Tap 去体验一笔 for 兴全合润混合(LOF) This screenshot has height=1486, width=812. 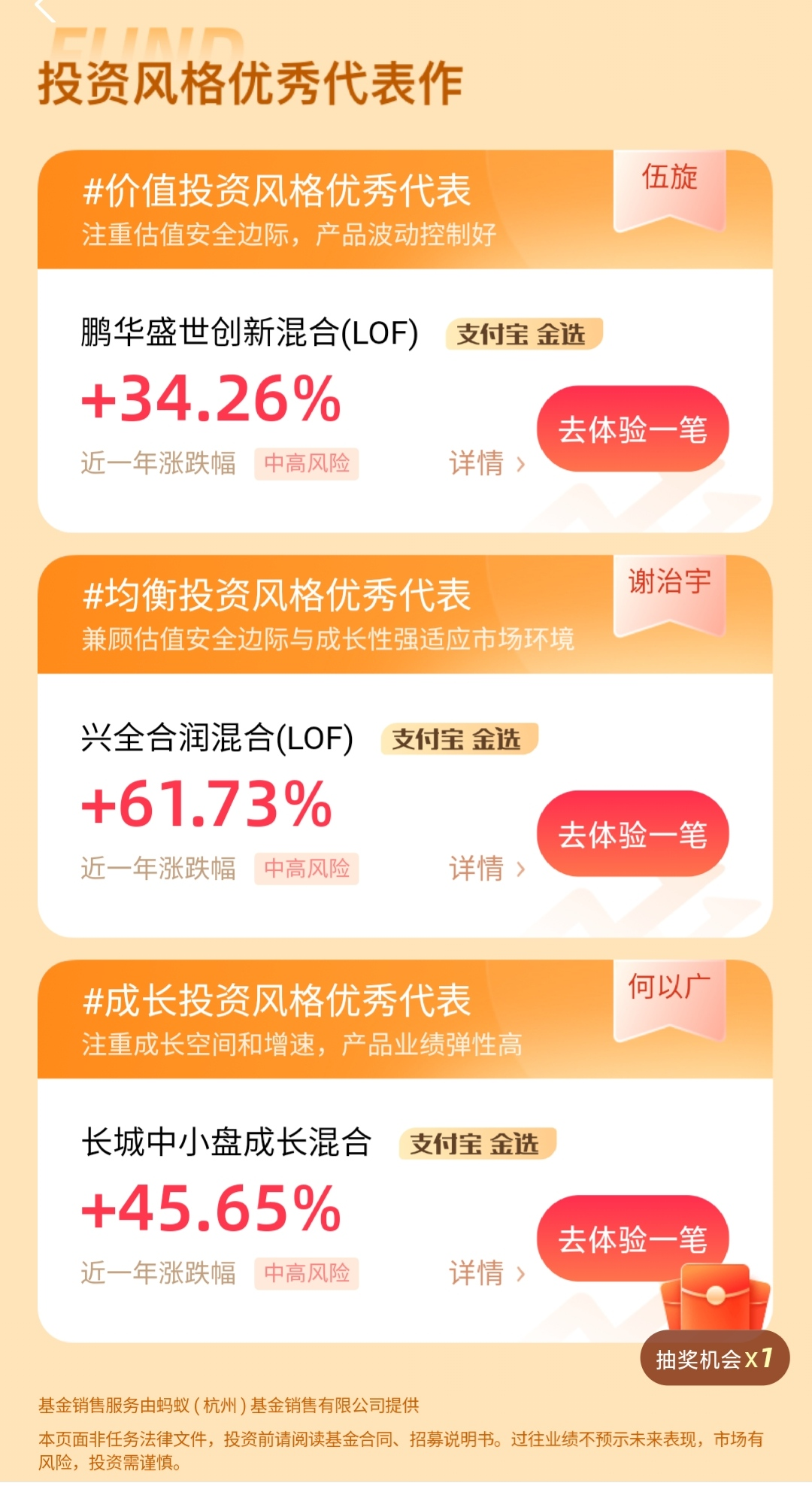pos(632,834)
